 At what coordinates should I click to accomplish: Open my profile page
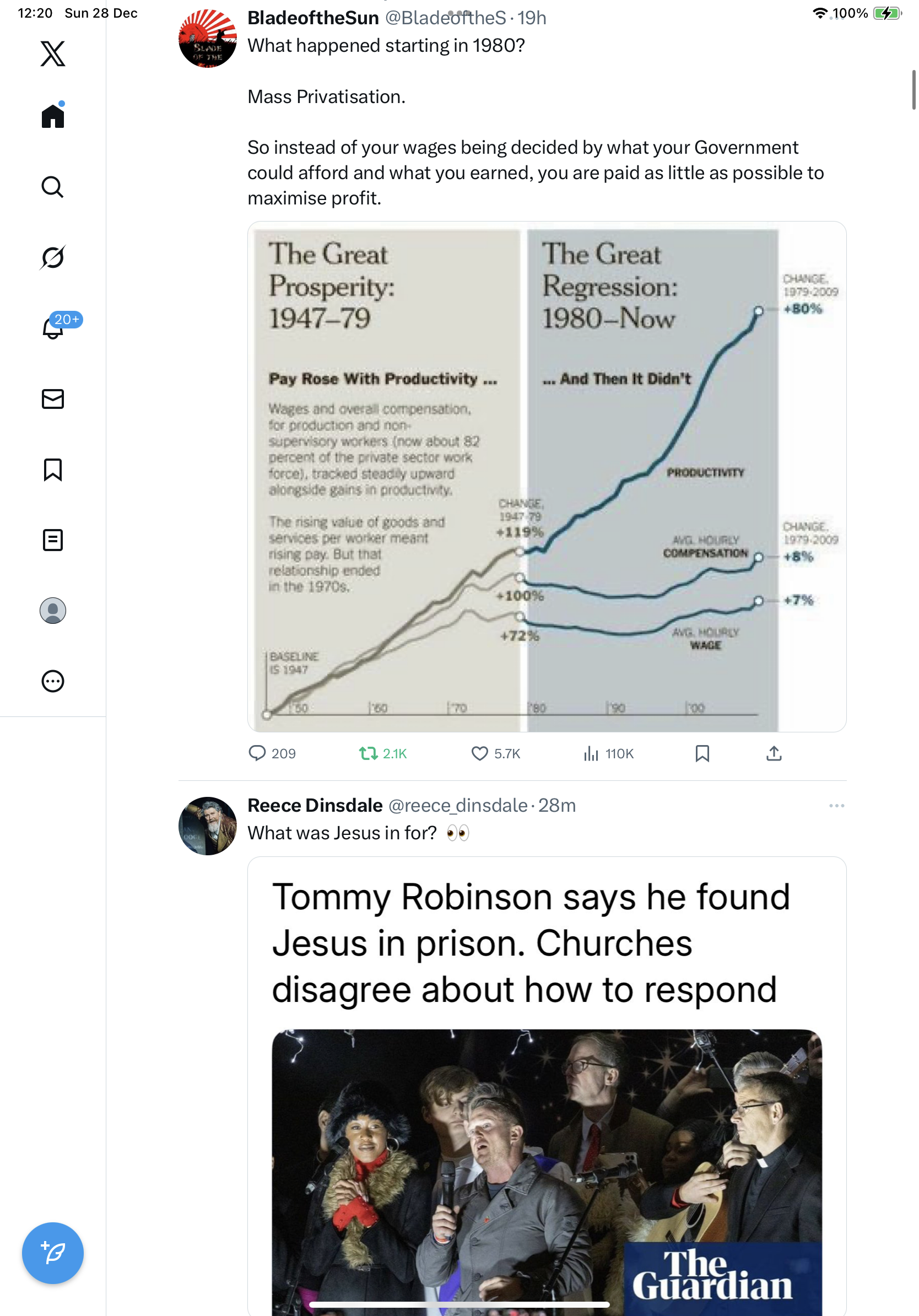coord(53,611)
